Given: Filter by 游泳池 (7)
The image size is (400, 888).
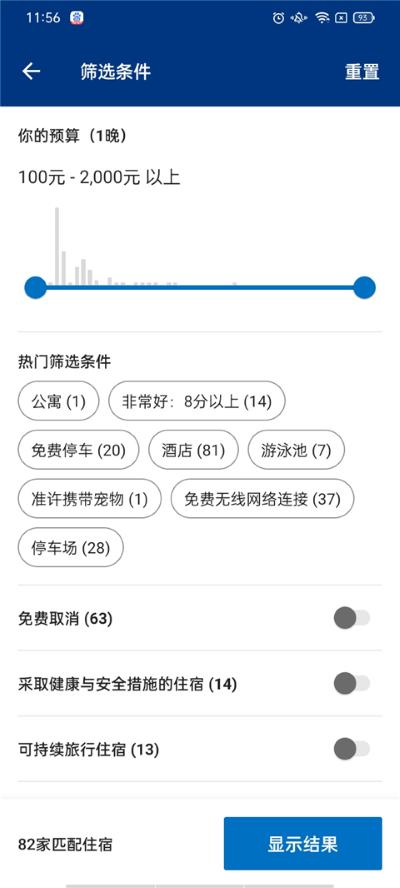Looking at the screenshot, I should coord(296,450).
